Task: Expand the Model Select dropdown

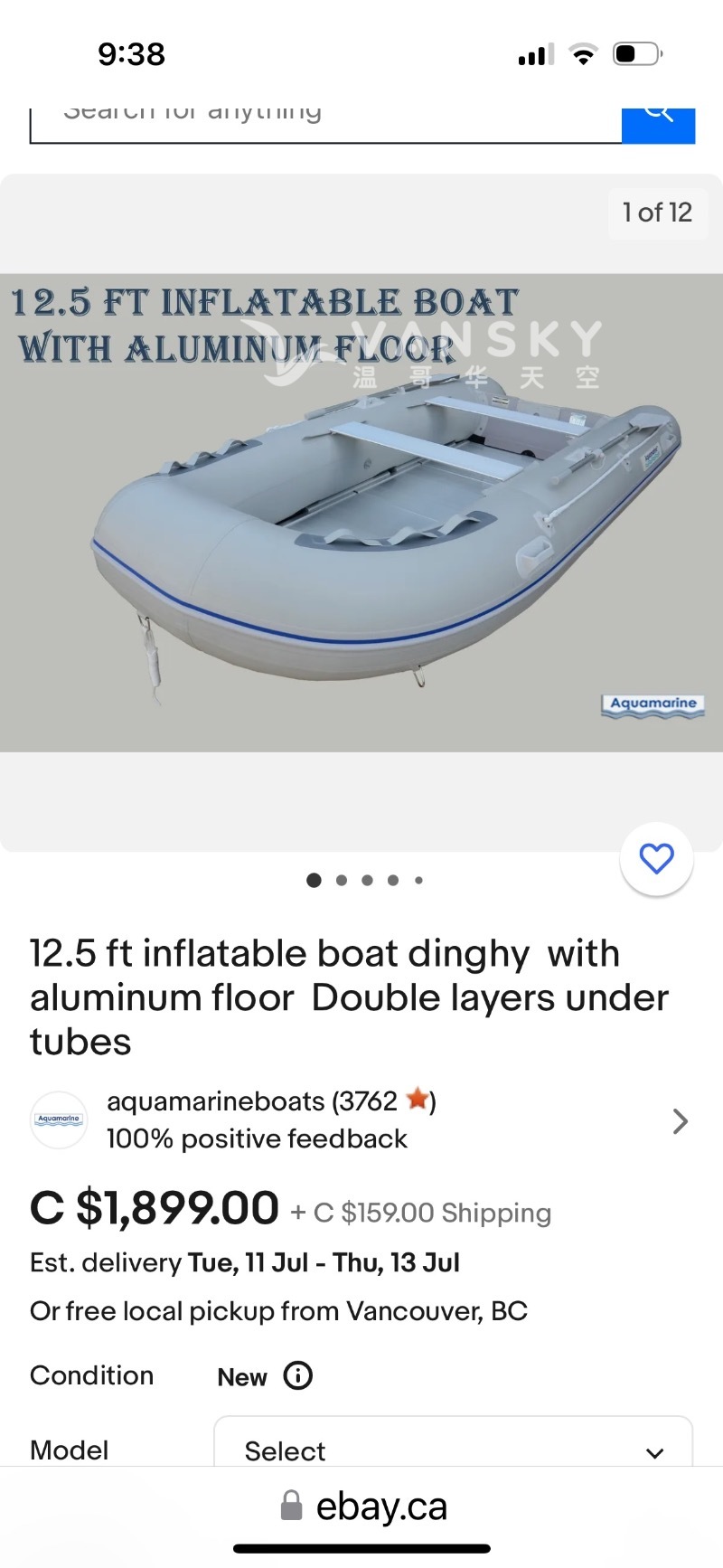Action: (x=453, y=1446)
